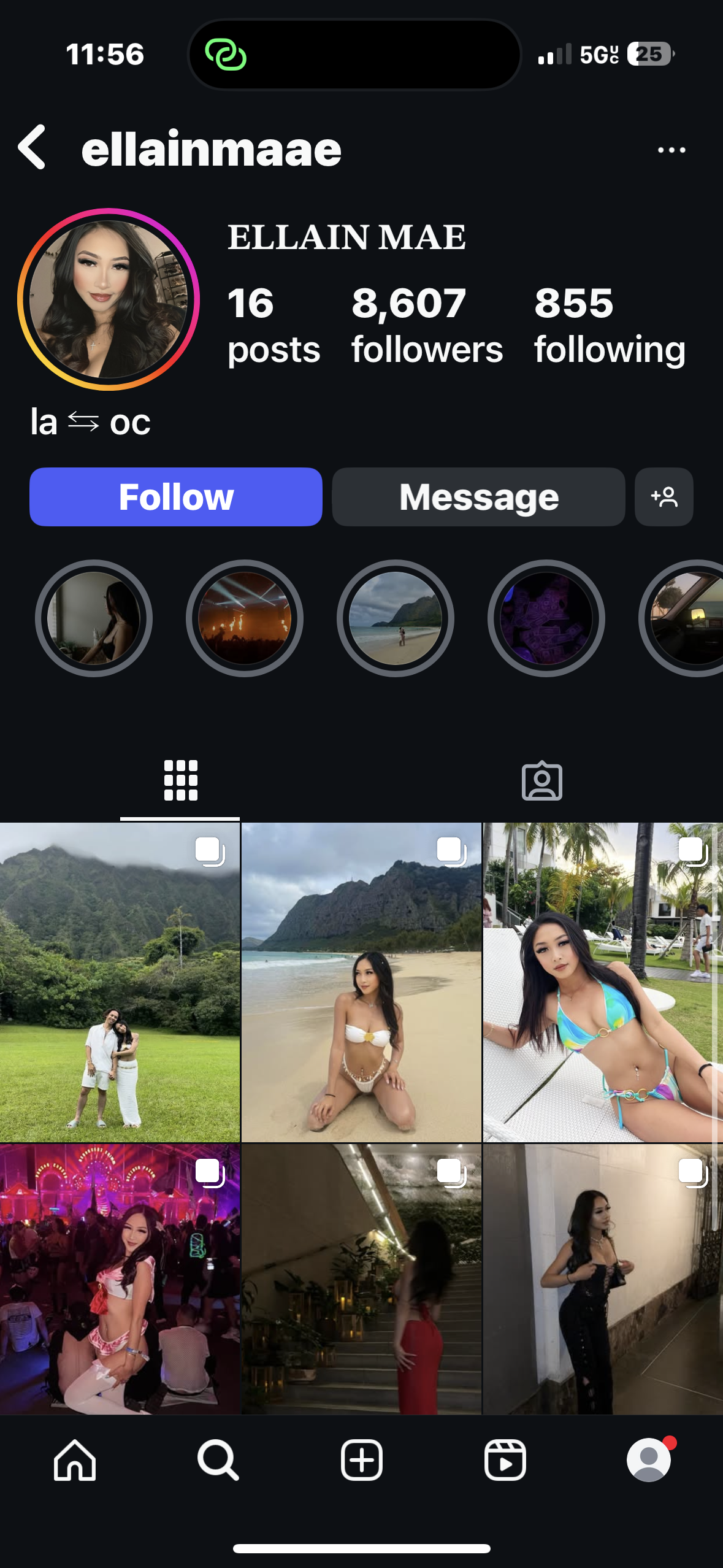The height and width of the screenshot is (1568, 723).
Task: Open the purple story highlight
Action: tap(546, 618)
